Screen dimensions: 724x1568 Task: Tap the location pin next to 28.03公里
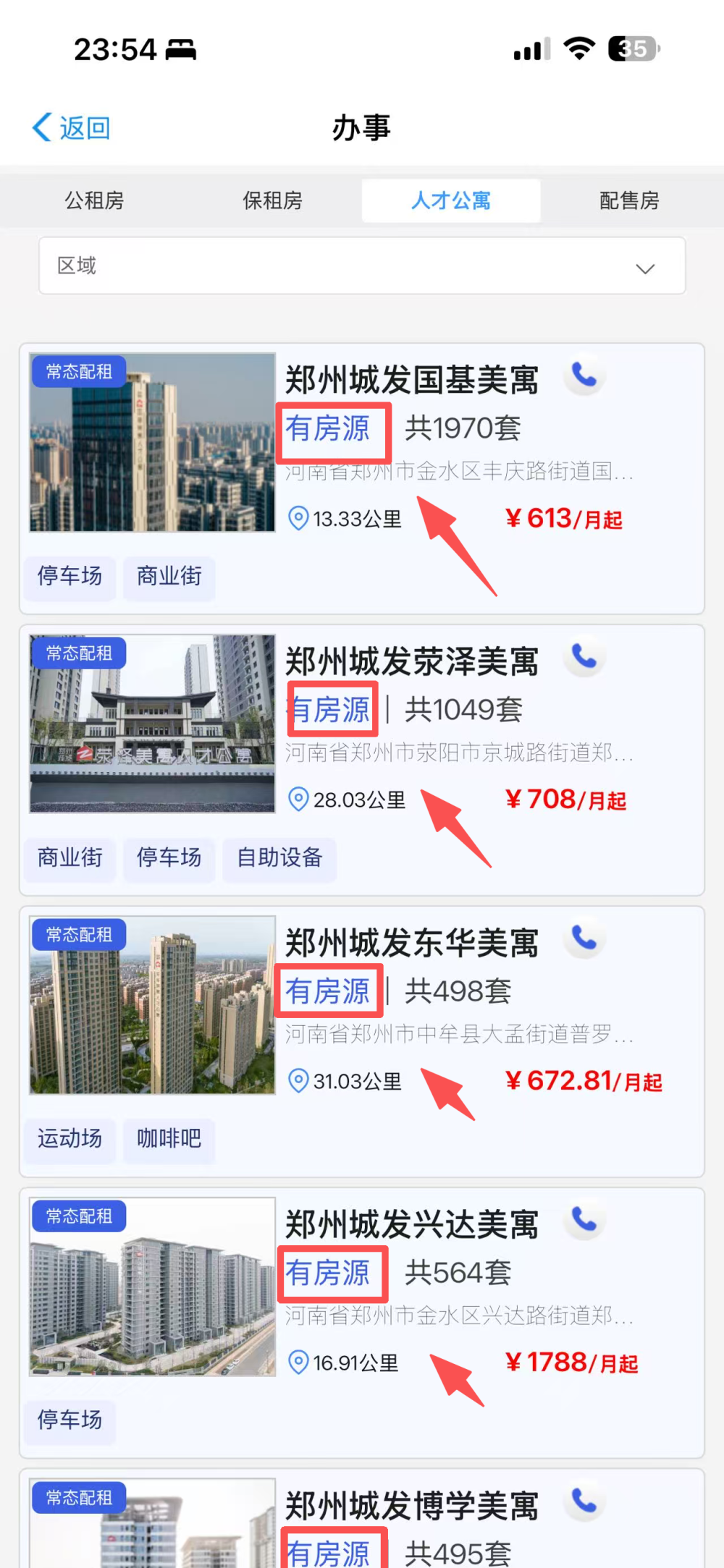(x=298, y=800)
